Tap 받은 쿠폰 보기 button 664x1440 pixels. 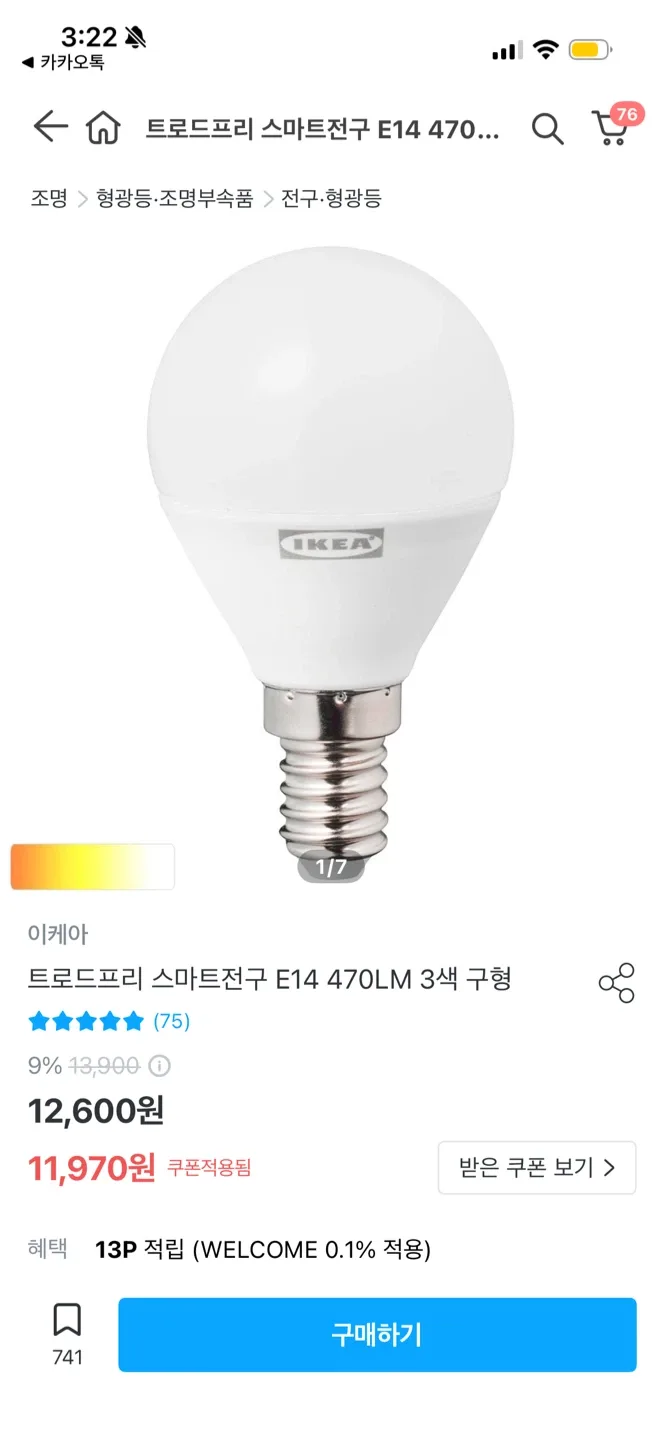pos(536,1167)
